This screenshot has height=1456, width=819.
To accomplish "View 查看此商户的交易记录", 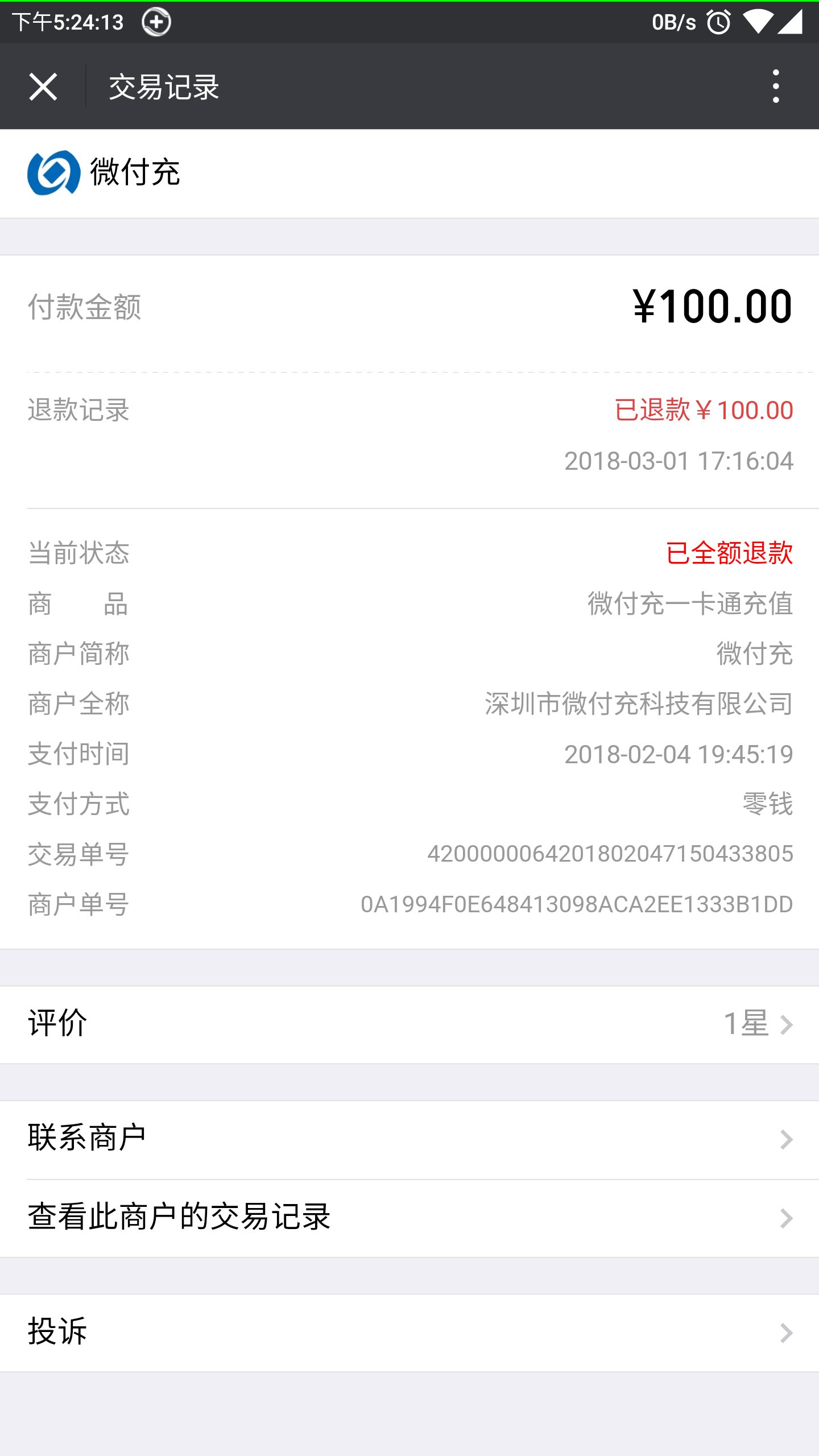I will tap(409, 1218).
